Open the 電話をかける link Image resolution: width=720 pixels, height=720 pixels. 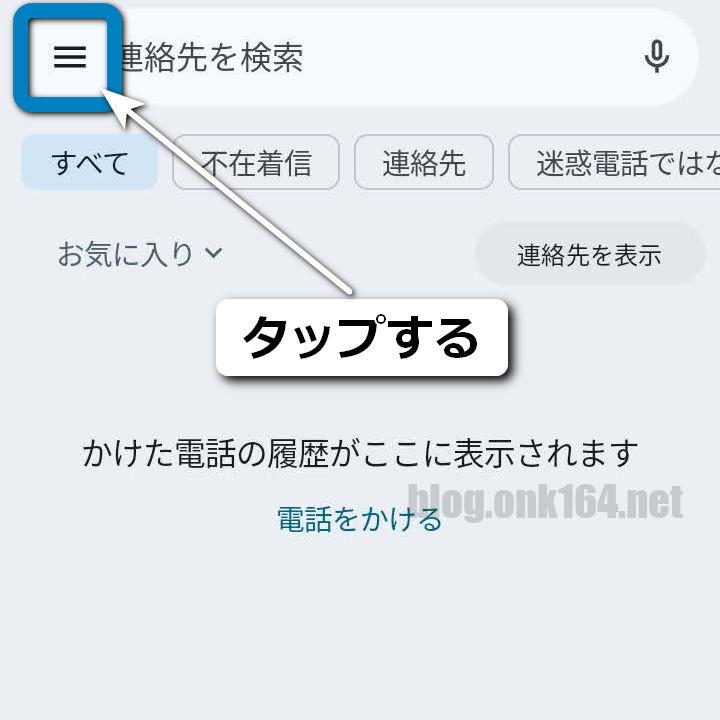[x=359, y=519]
